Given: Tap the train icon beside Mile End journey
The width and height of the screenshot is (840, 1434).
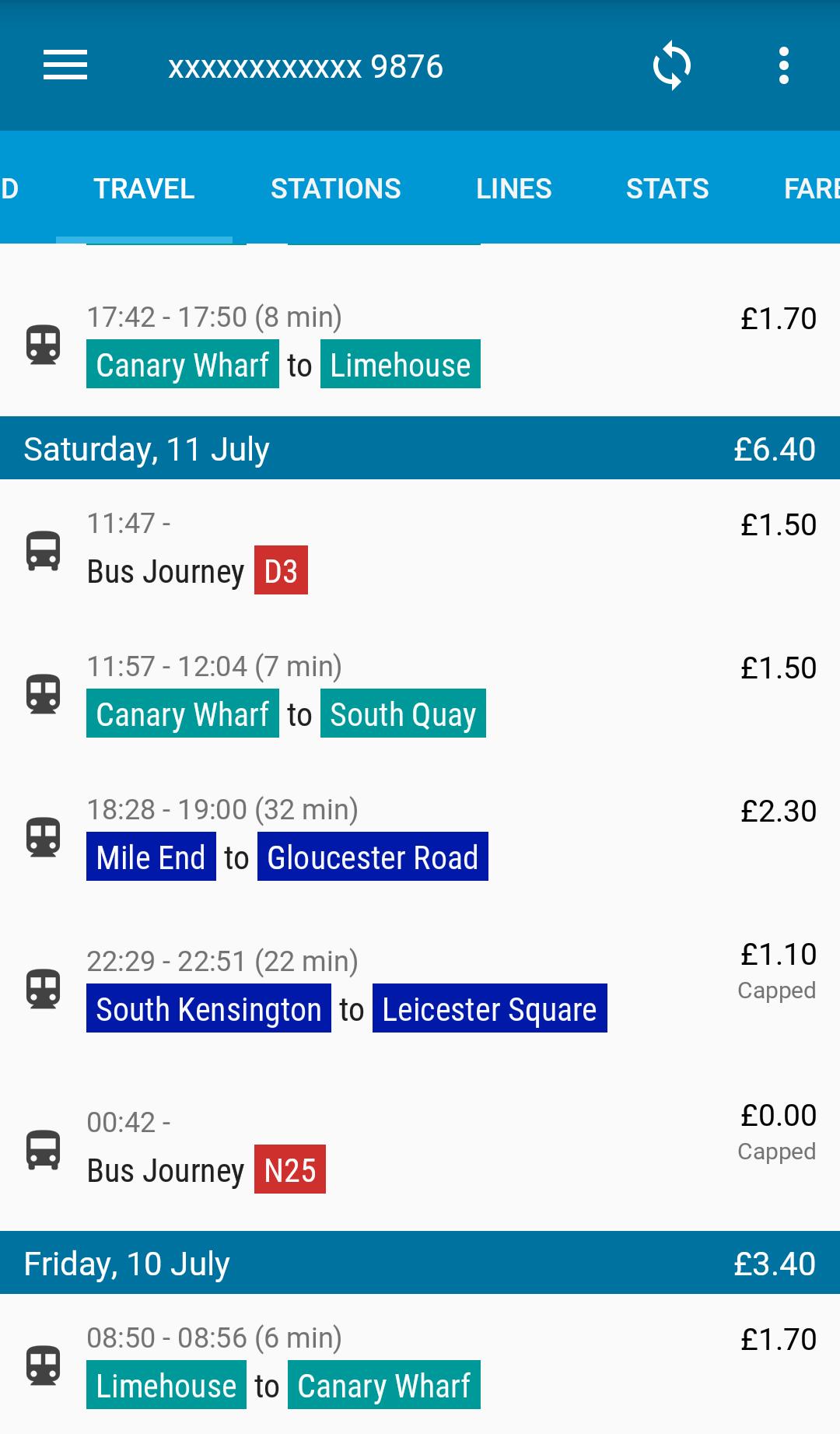Looking at the screenshot, I should tap(44, 836).
